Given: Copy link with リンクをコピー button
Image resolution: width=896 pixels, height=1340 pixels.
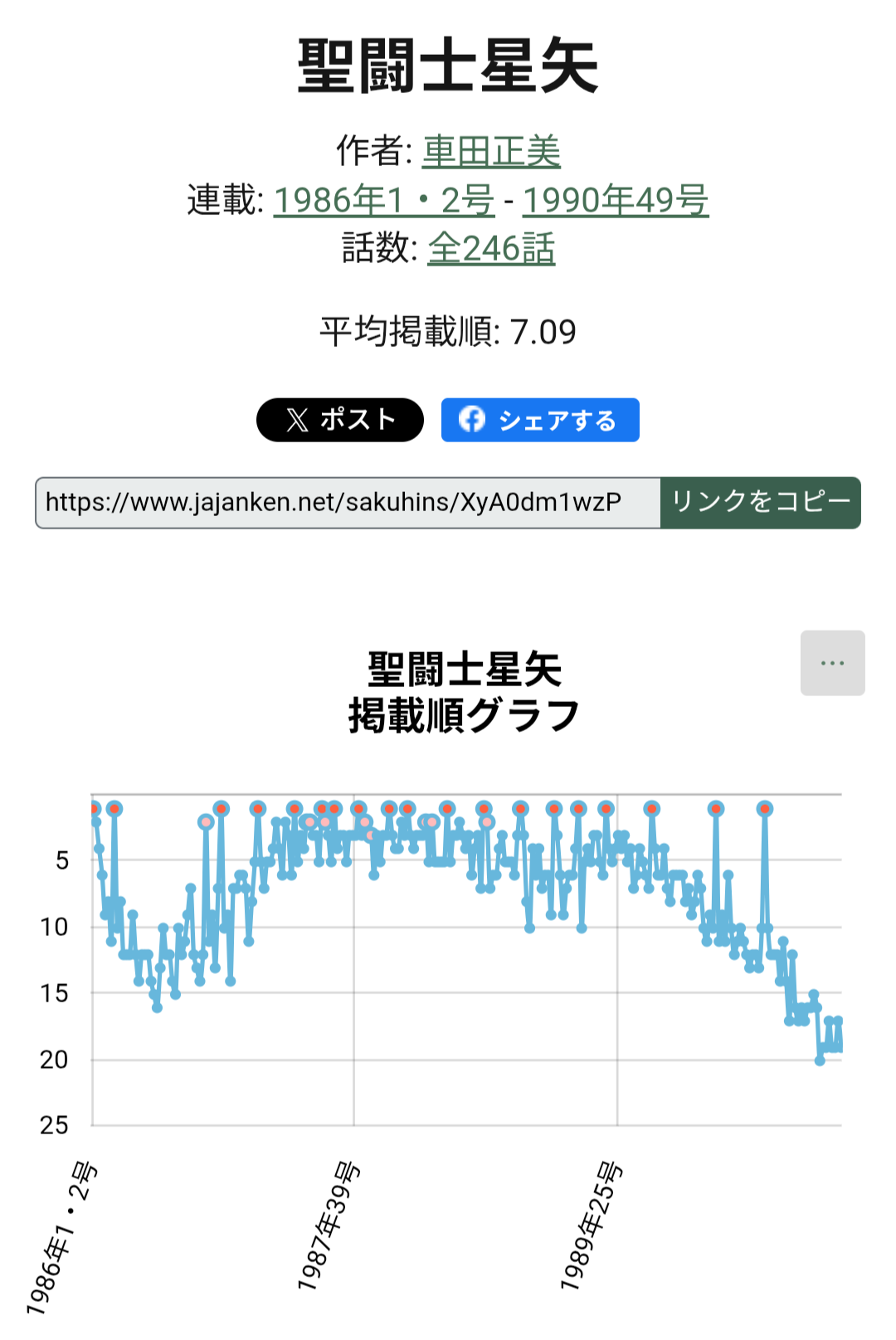Looking at the screenshot, I should (760, 503).
